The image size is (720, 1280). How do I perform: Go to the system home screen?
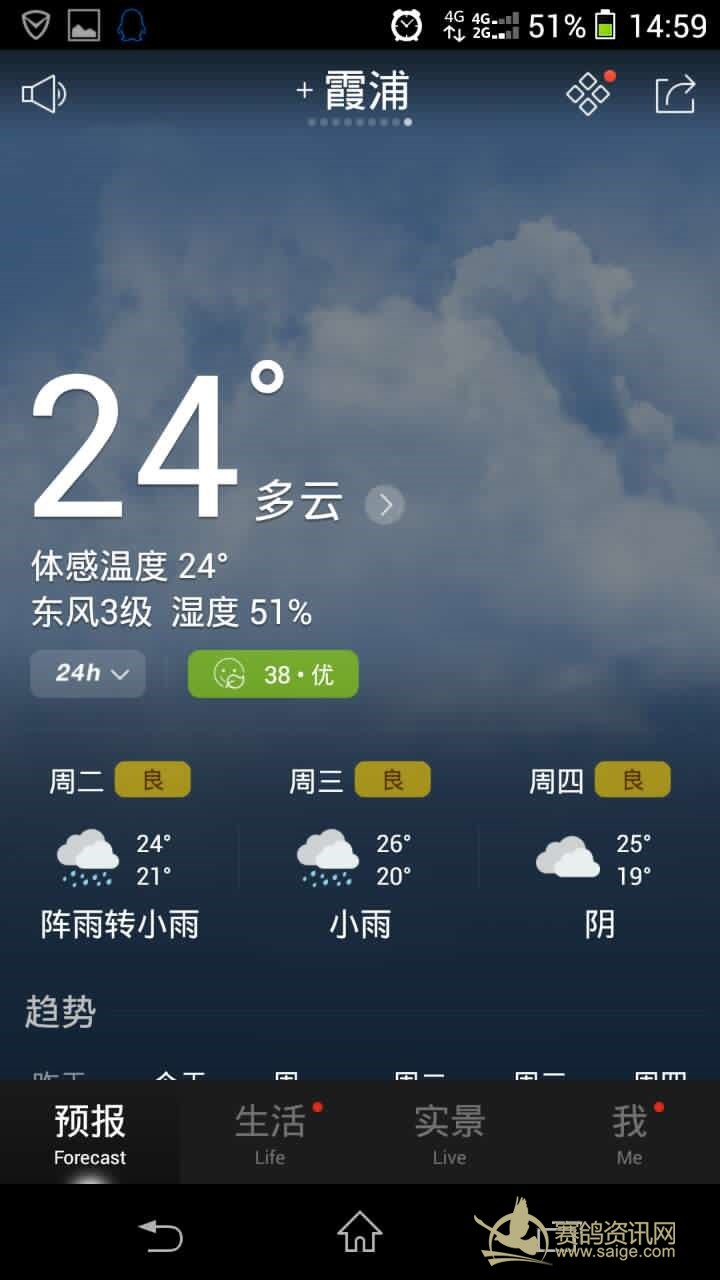[x=360, y=1232]
